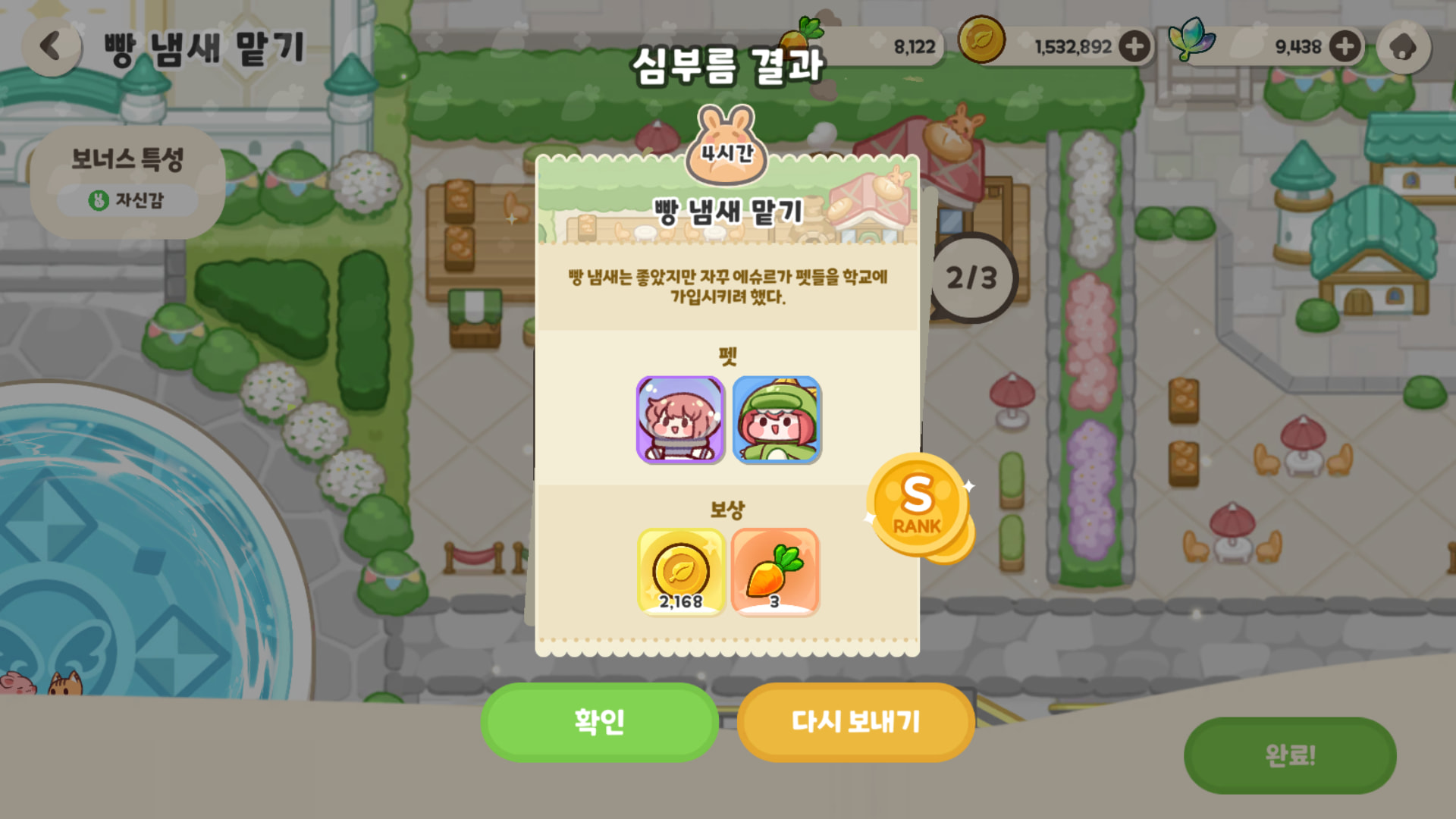Image resolution: width=1456 pixels, height=819 pixels.
Task: Go back using the top-left arrow
Action: 51,47
